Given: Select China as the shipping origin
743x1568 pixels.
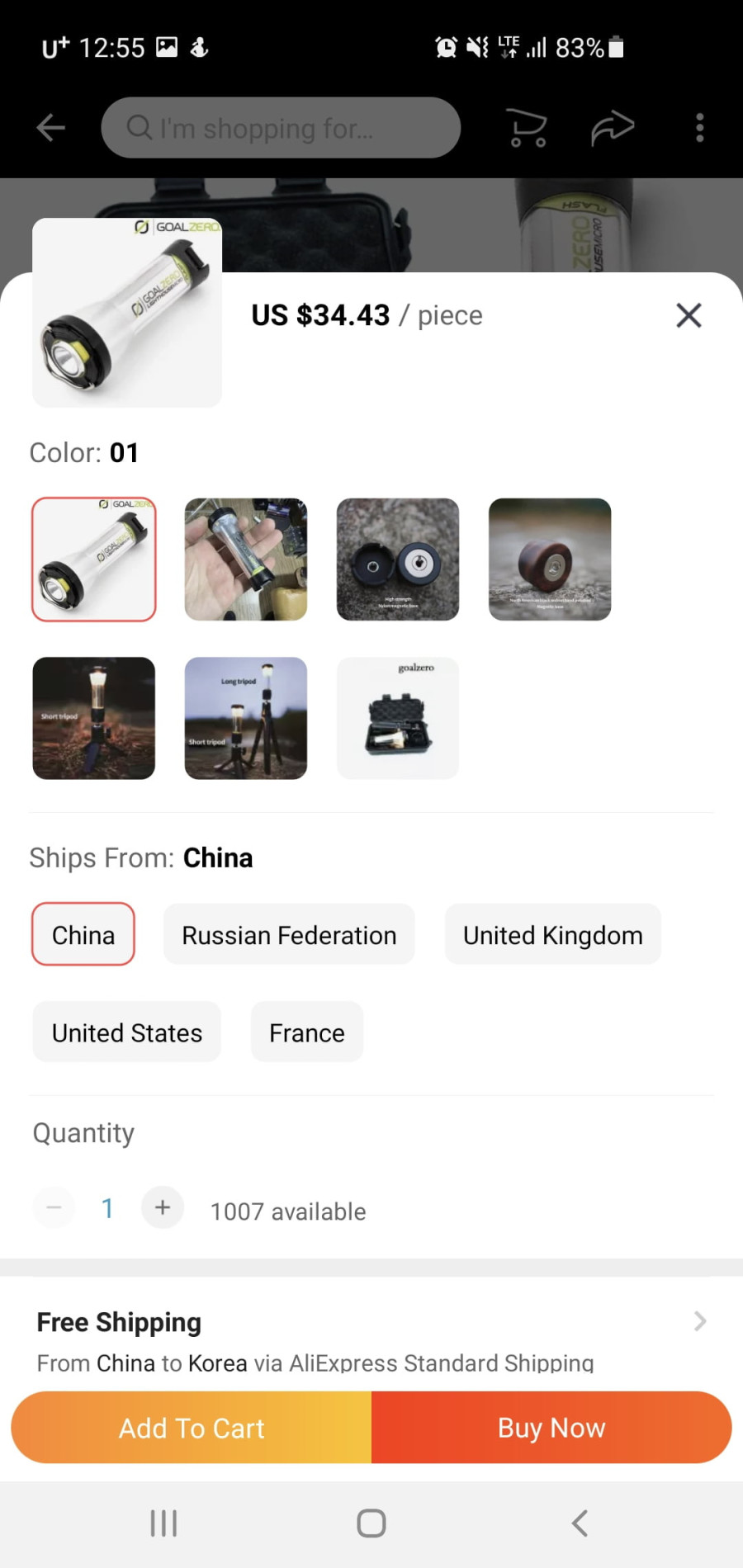Looking at the screenshot, I should [x=83, y=935].
